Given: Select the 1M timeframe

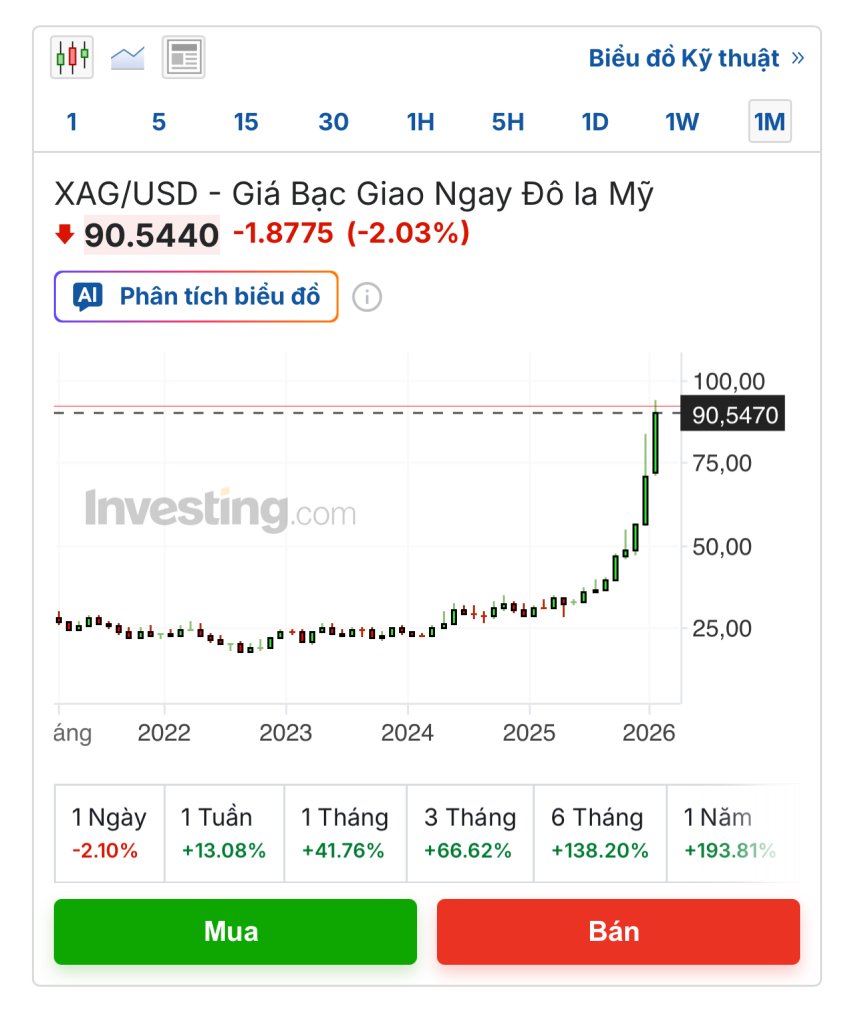Looking at the screenshot, I should pos(770,122).
